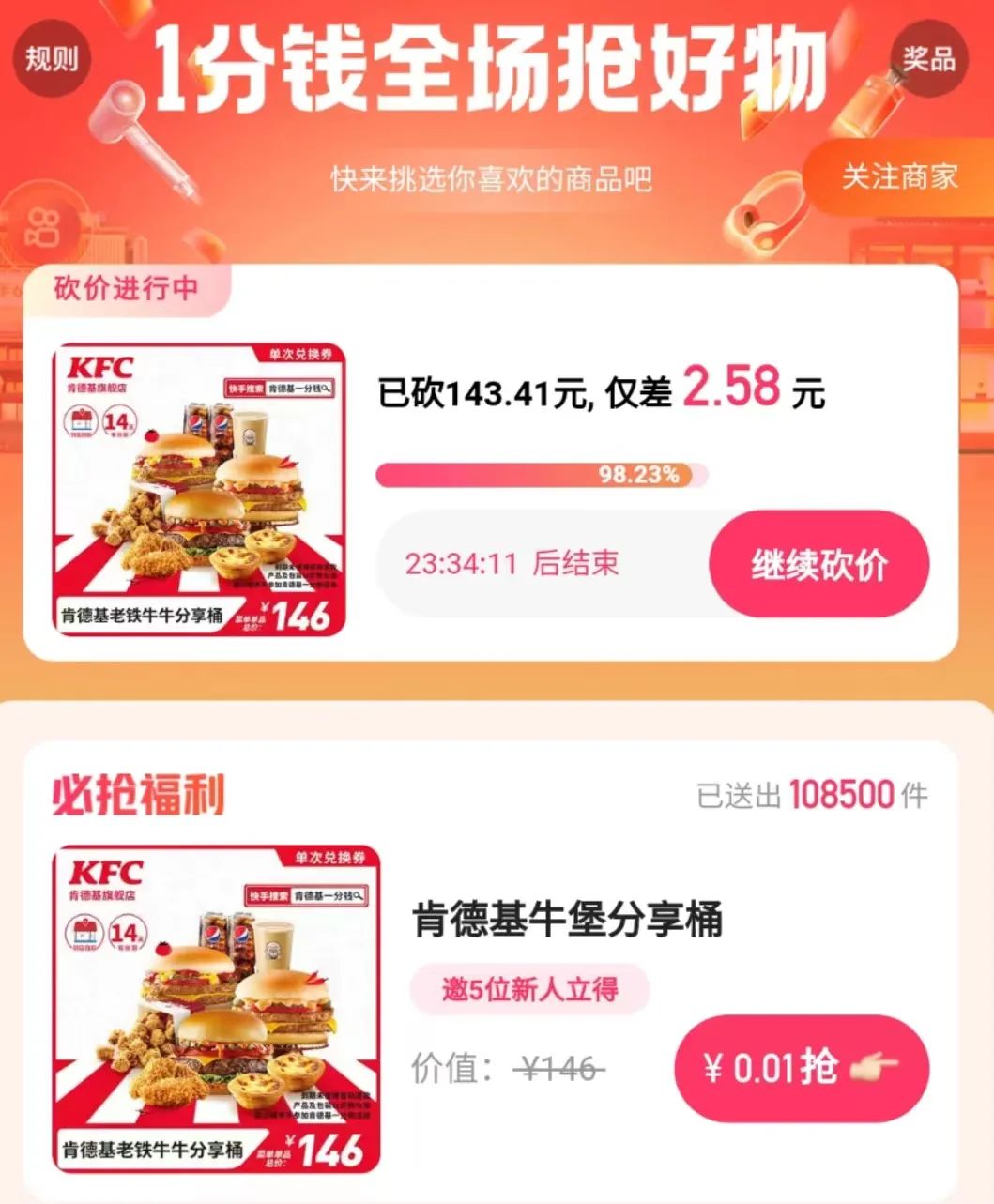The image size is (994, 1204).
Task: Open the 规则 rules button
Action: [51, 58]
